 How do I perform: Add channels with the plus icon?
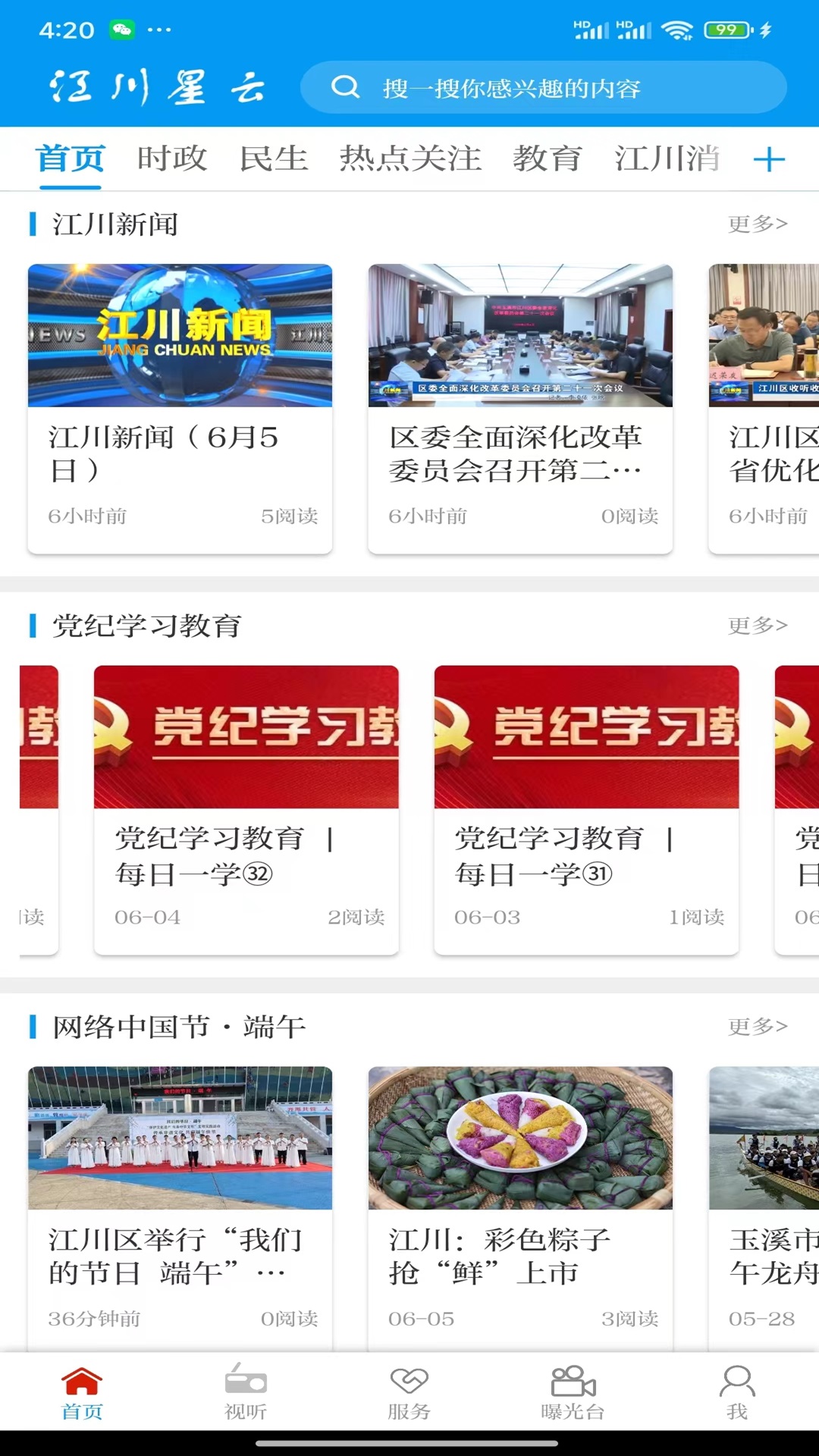(768, 159)
